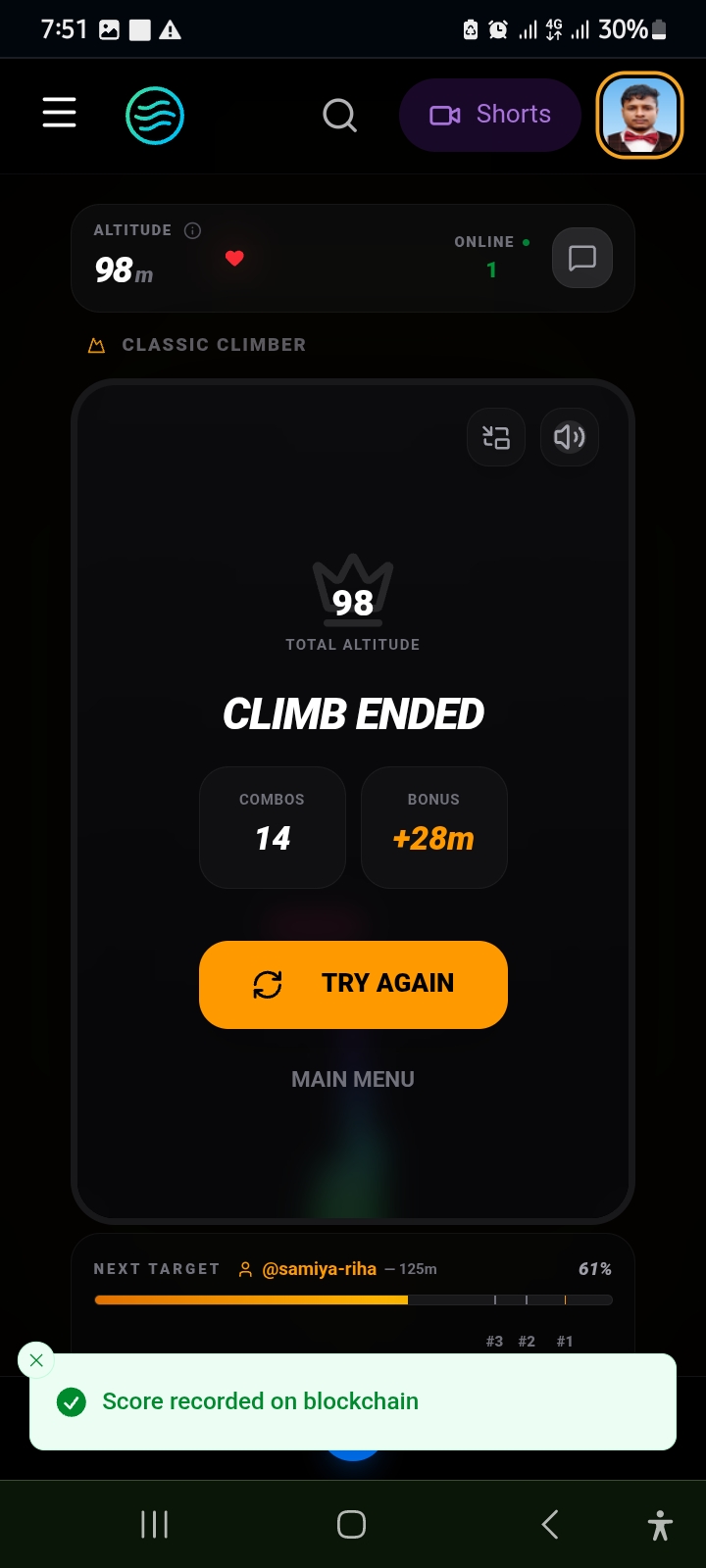This screenshot has width=706, height=1568.
Task: Return to the Main Menu
Action: click(353, 1079)
